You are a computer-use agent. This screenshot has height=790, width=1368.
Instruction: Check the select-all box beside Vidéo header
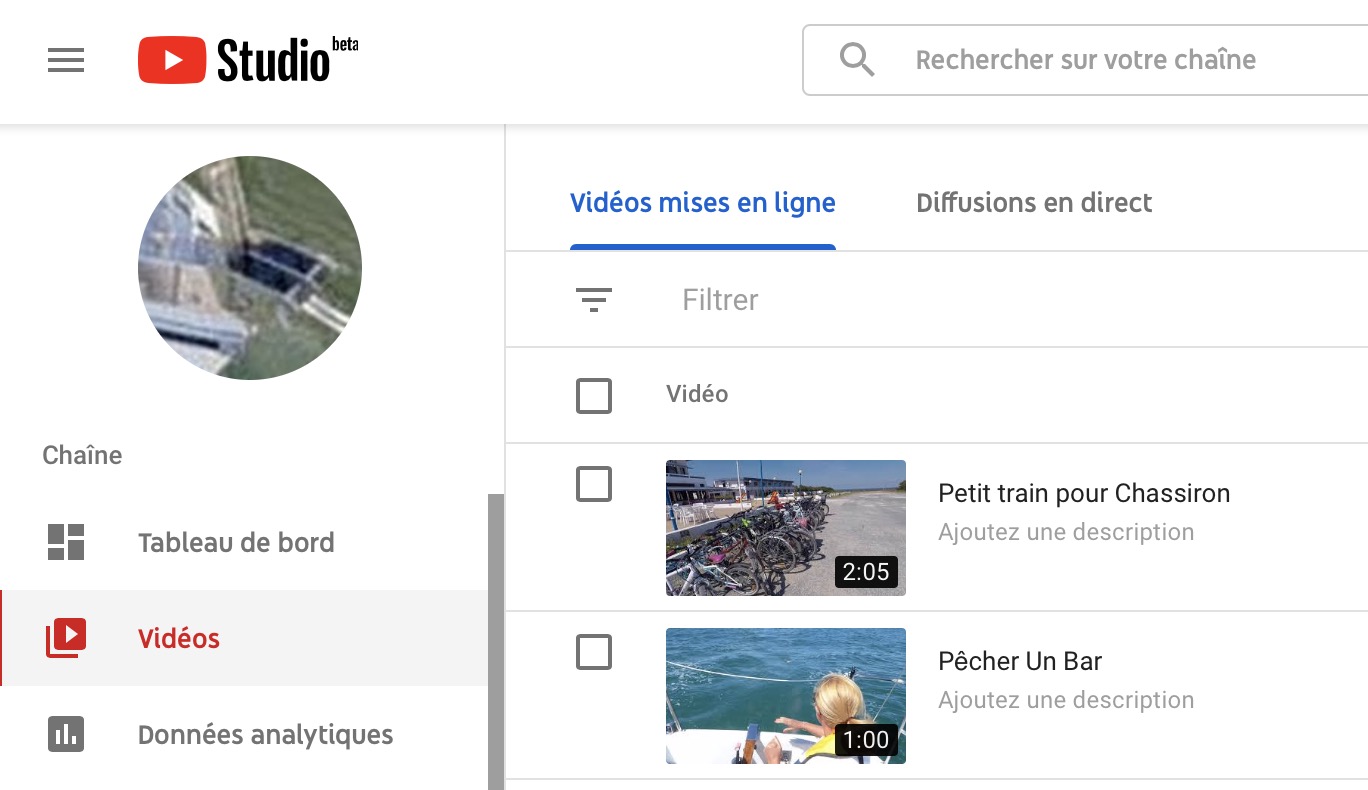tap(594, 396)
